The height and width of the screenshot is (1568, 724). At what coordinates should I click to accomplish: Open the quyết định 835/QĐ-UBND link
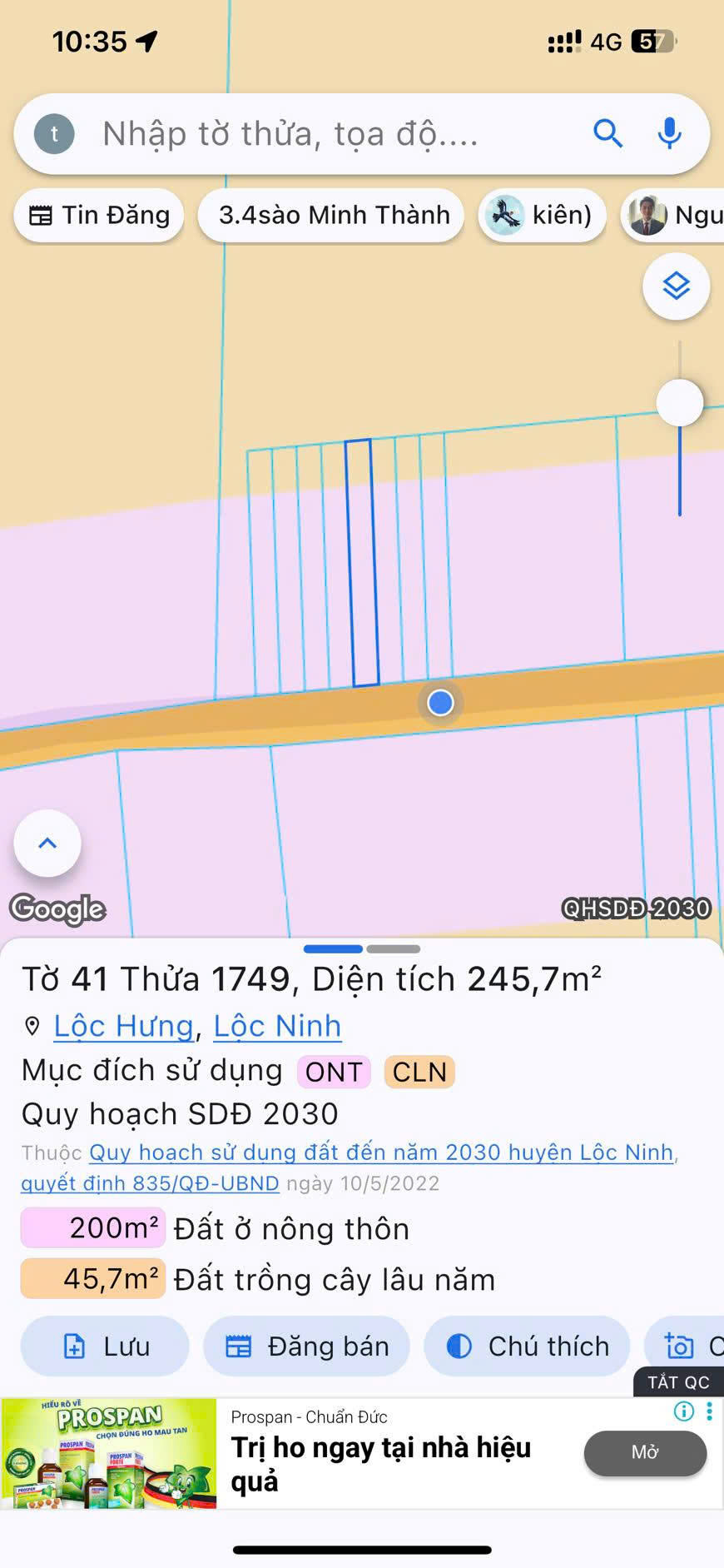(x=150, y=1183)
